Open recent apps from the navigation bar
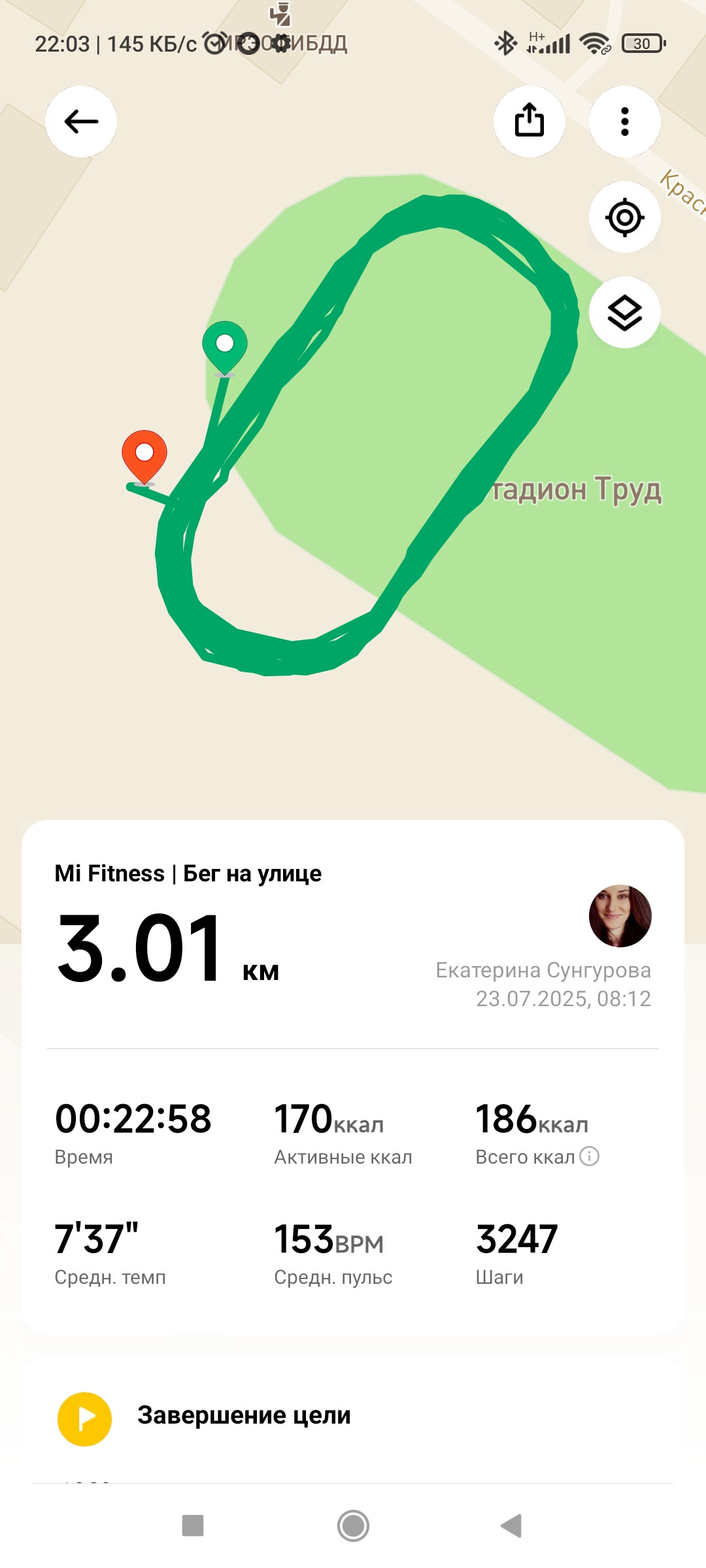The width and height of the screenshot is (706, 1568). [193, 1526]
